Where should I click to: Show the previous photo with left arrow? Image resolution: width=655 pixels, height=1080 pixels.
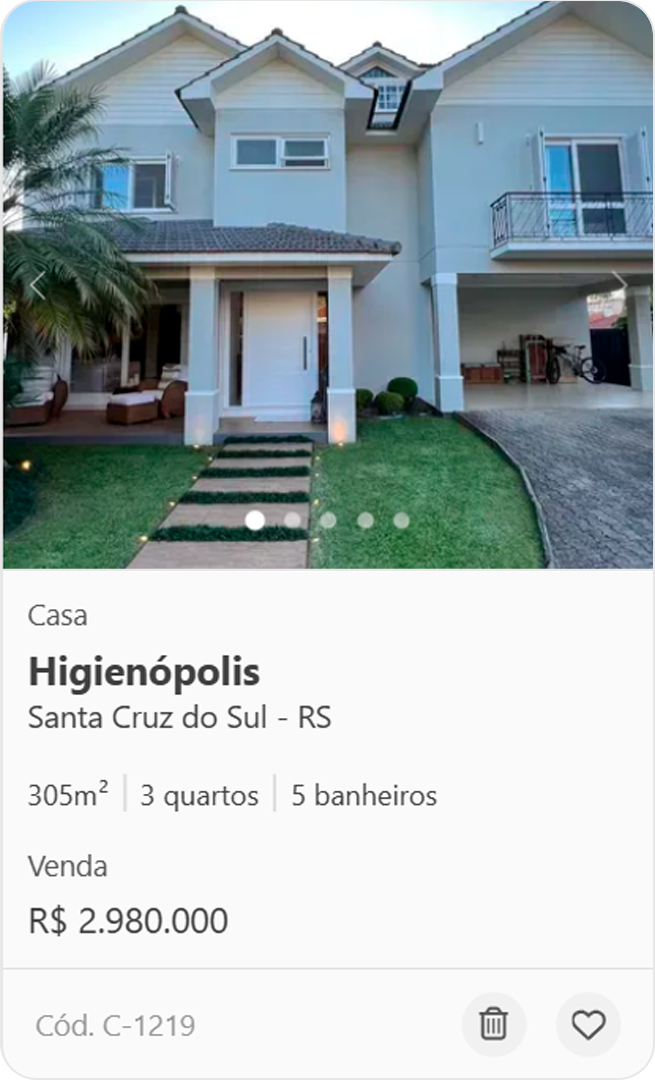pos(37,285)
